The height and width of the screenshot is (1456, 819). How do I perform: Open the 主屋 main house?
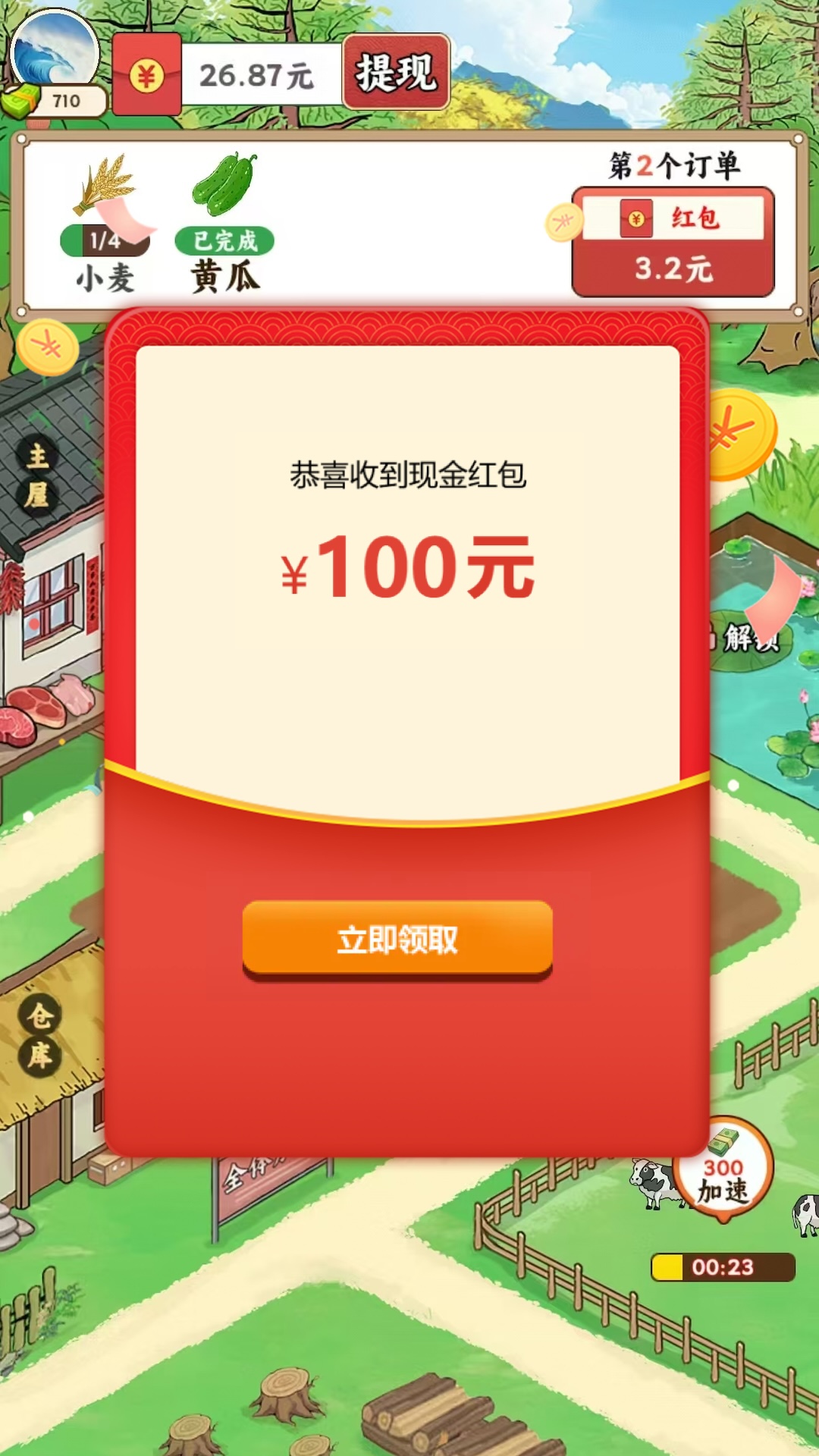click(x=37, y=476)
